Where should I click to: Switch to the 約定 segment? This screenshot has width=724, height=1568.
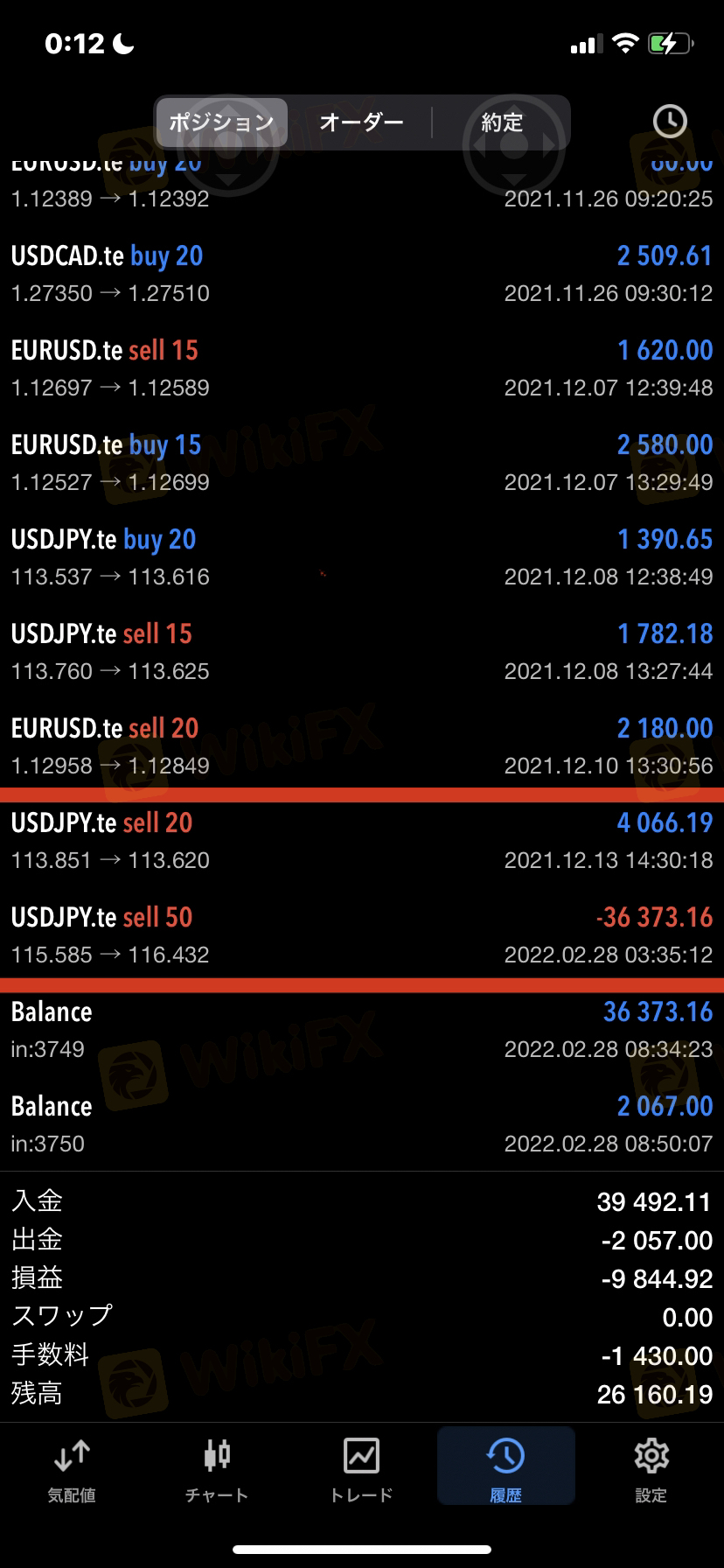pyautogui.click(x=502, y=122)
